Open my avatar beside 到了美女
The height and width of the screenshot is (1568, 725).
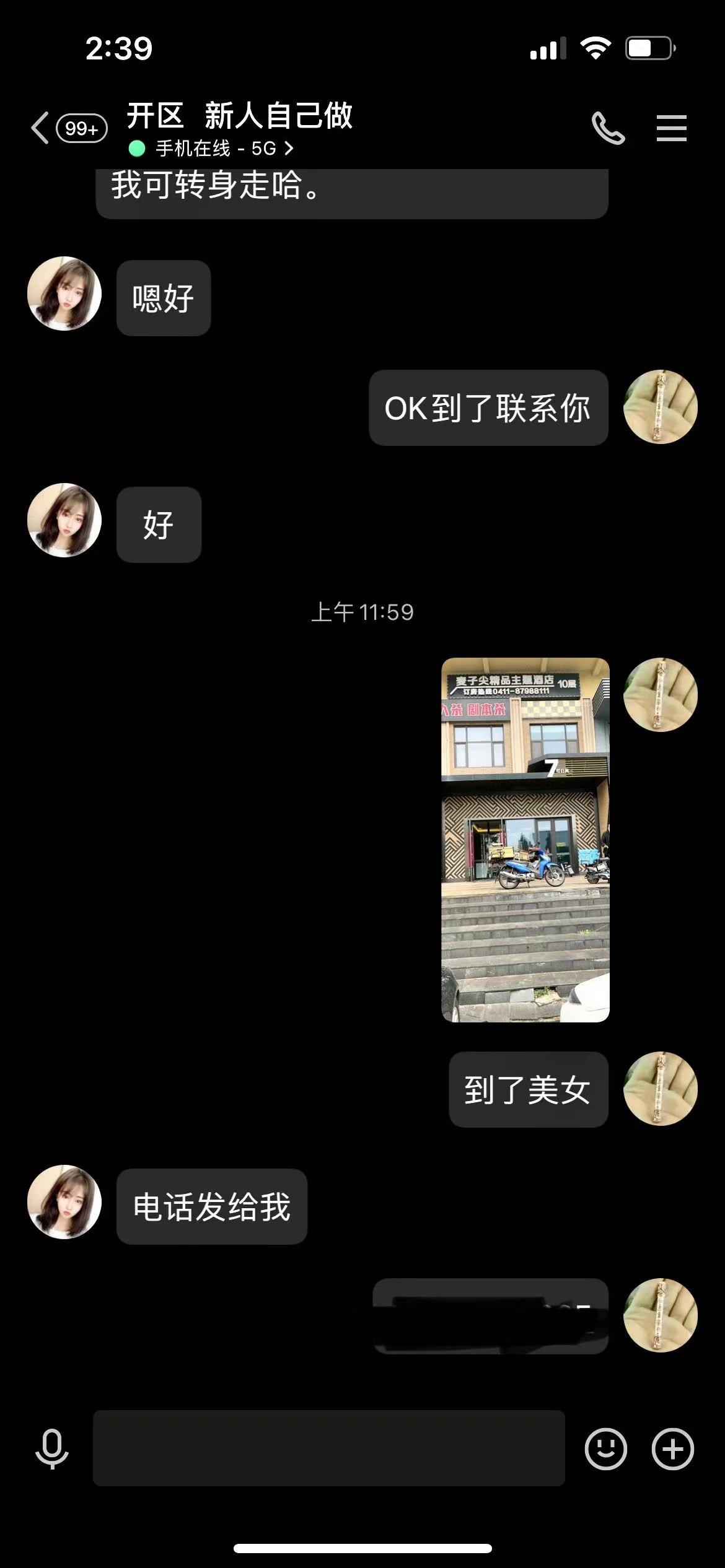point(660,1089)
